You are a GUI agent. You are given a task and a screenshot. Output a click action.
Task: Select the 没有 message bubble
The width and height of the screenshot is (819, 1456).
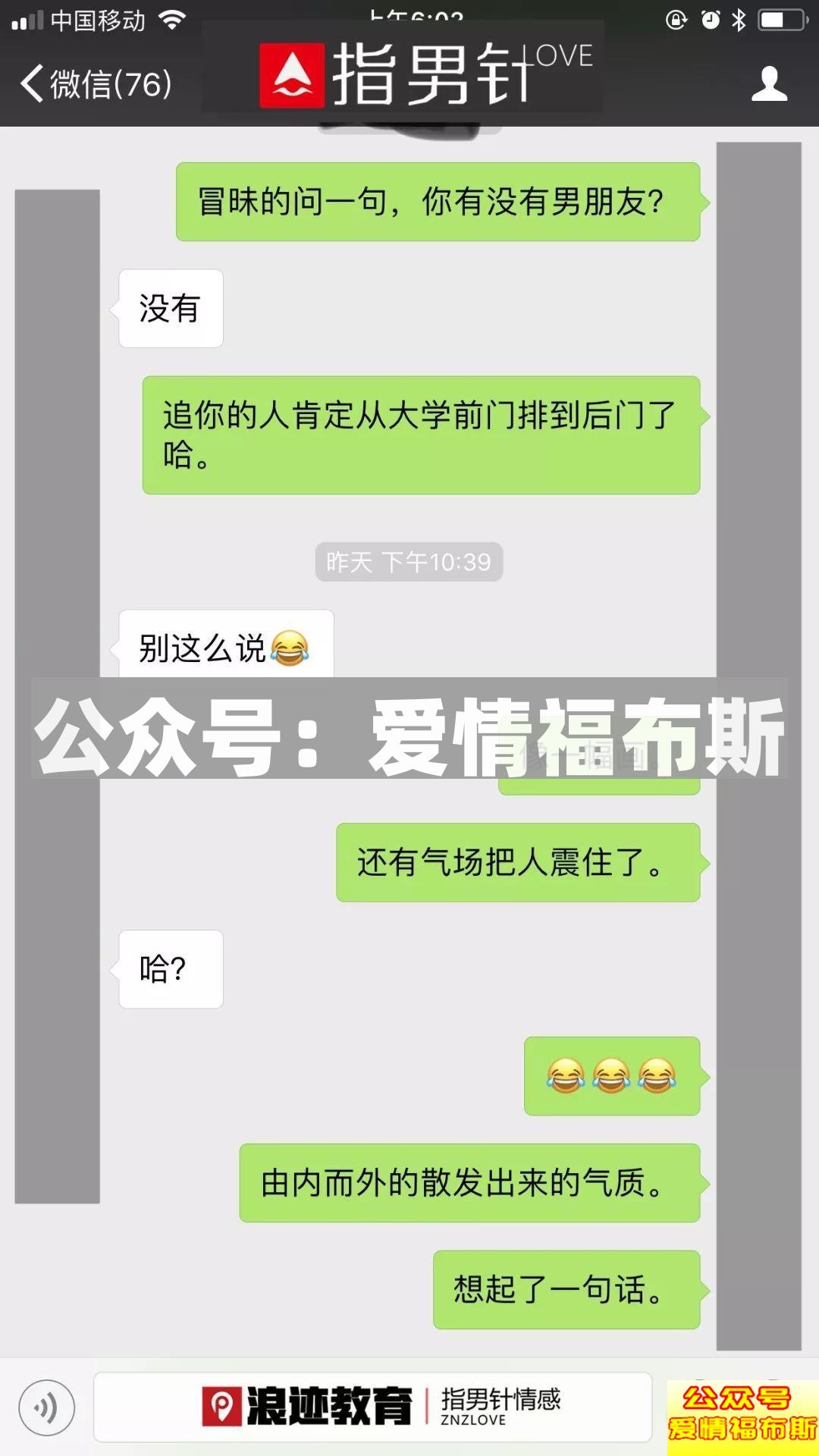(170, 307)
